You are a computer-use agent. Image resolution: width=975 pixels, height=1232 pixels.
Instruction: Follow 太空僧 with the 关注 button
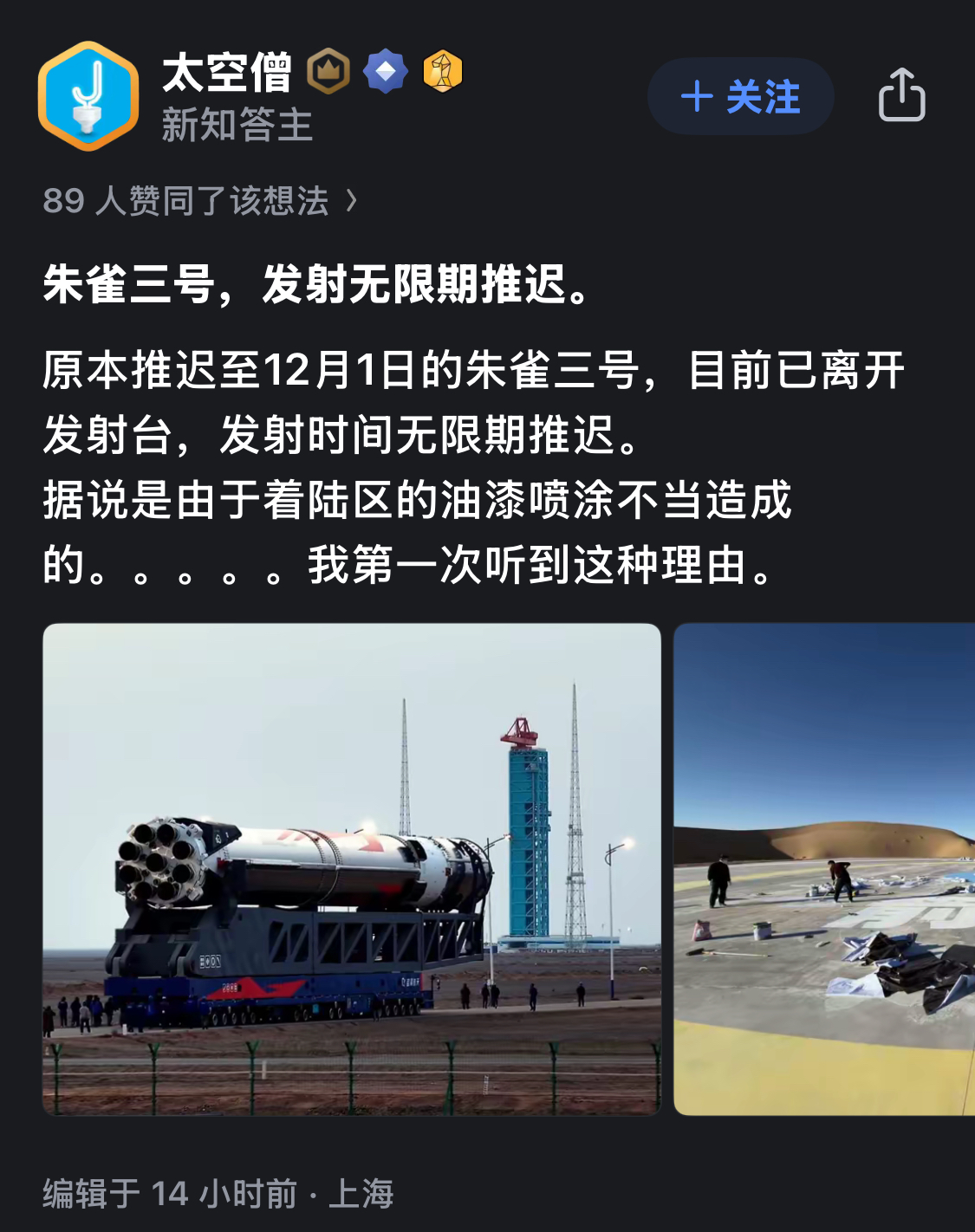[x=740, y=96]
